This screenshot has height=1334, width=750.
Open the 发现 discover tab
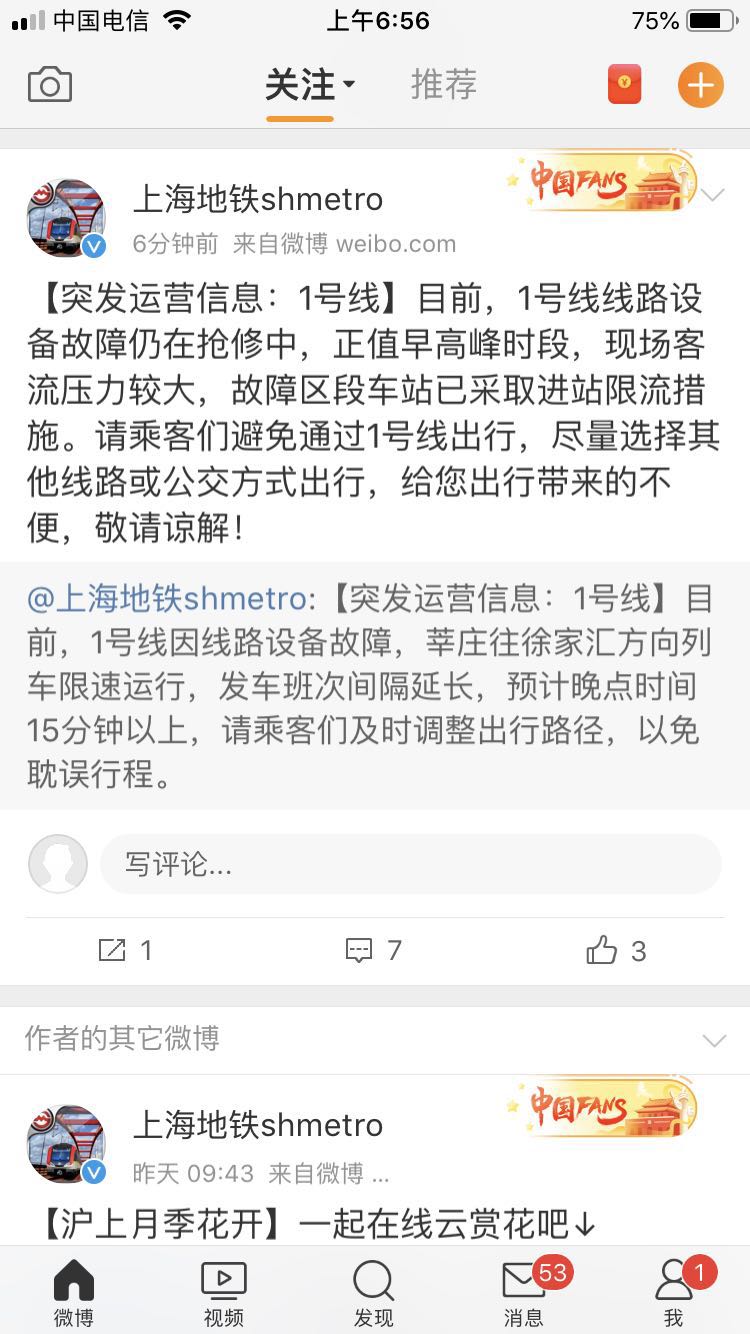coord(374,1294)
